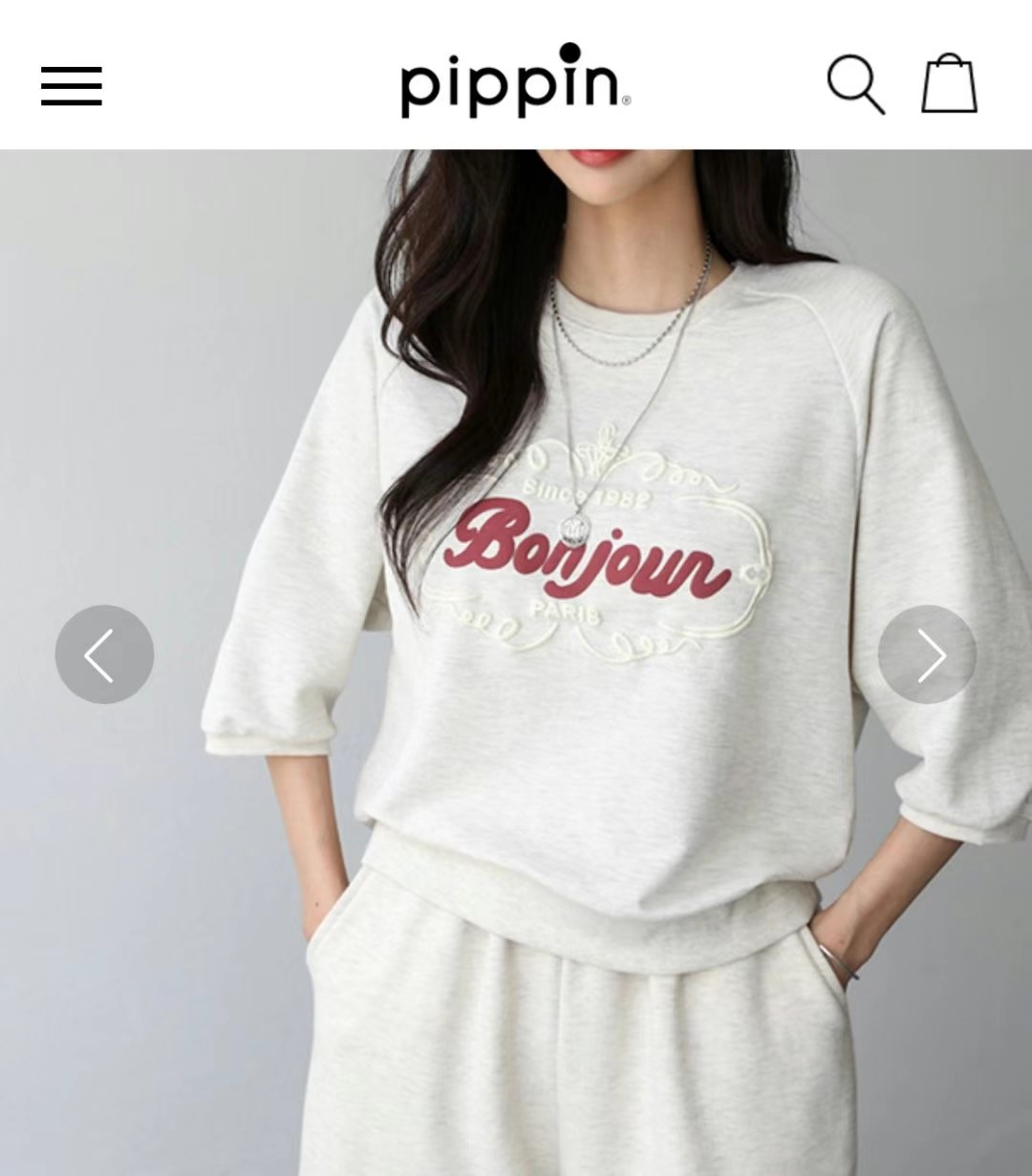Go to pippin home via logo
Image resolution: width=1032 pixels, height=1176 pixels.
click(514, 81)
